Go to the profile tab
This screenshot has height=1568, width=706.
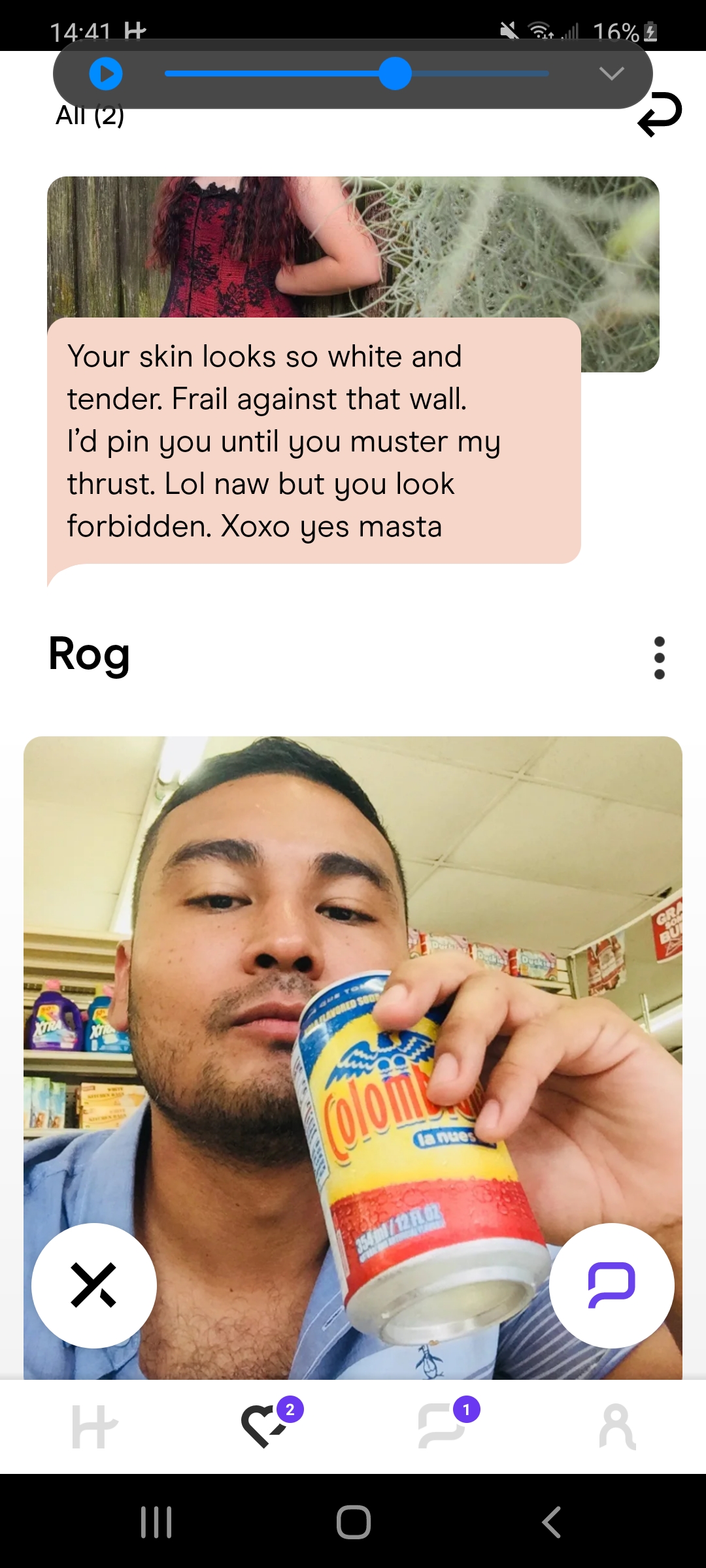pyautogui.click(x=617, y=1427)
